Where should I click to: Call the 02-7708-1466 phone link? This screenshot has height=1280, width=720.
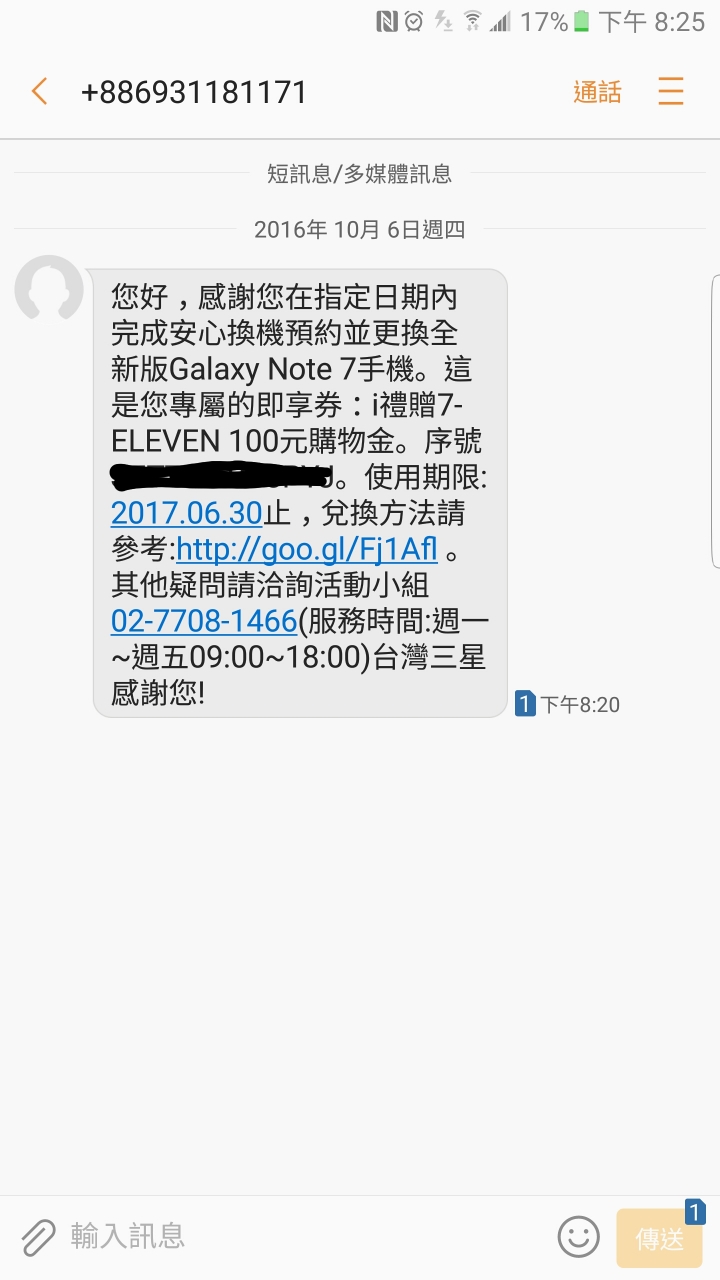[x=204, y=621]
